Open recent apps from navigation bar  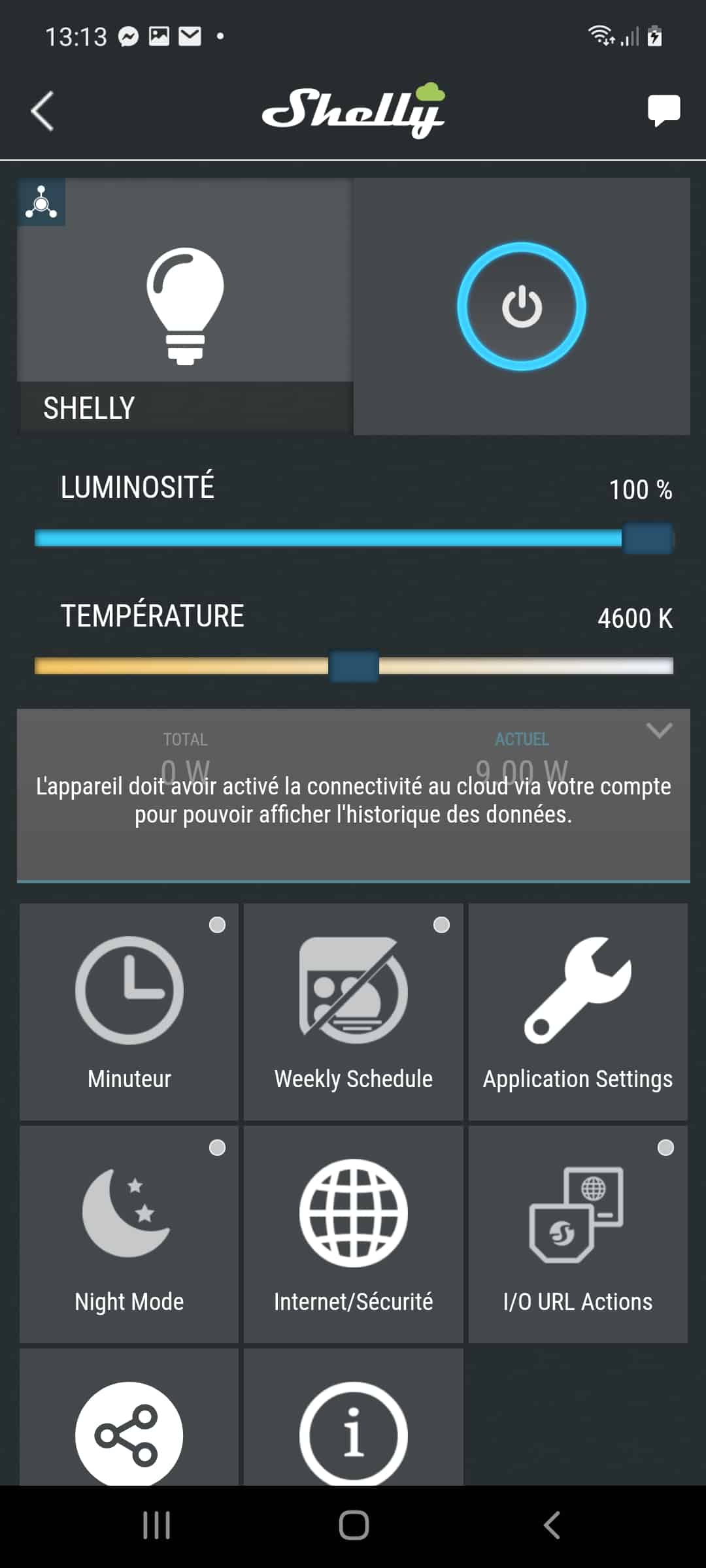pos(157,1526)
